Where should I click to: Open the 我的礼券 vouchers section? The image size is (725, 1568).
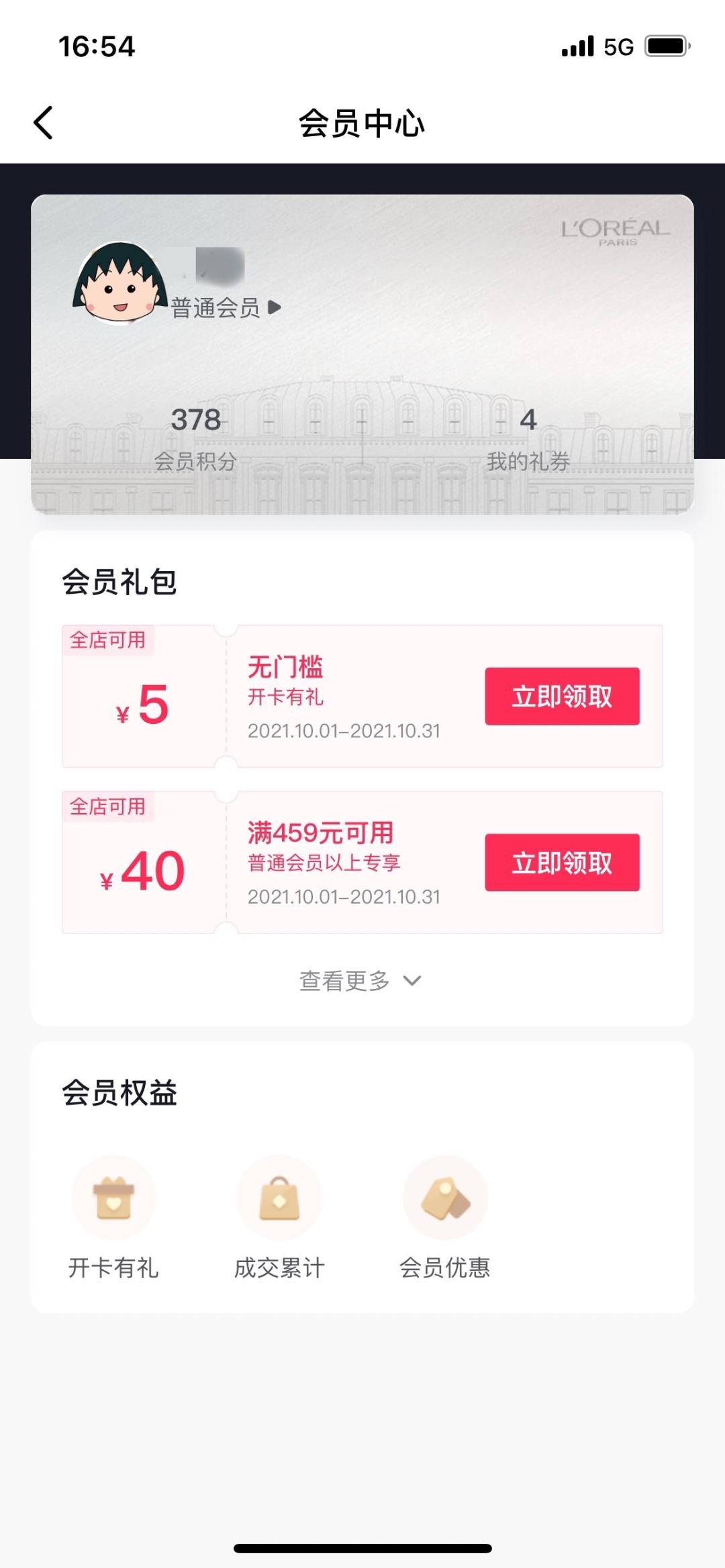(528, 460)
